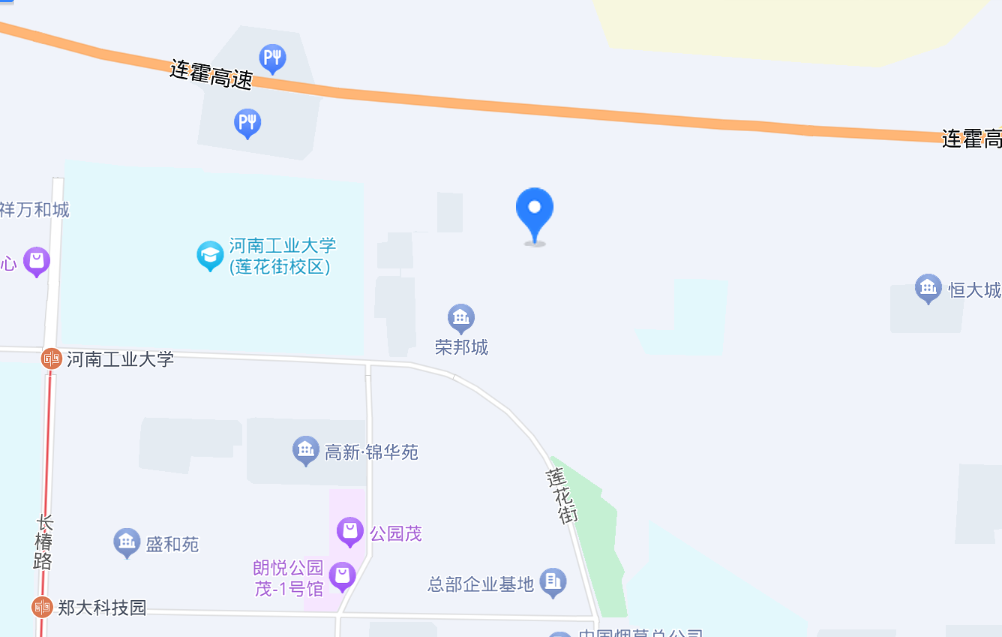
Task: Select the 盛和苑 residential marker
Action: click(x=127, y=543)
